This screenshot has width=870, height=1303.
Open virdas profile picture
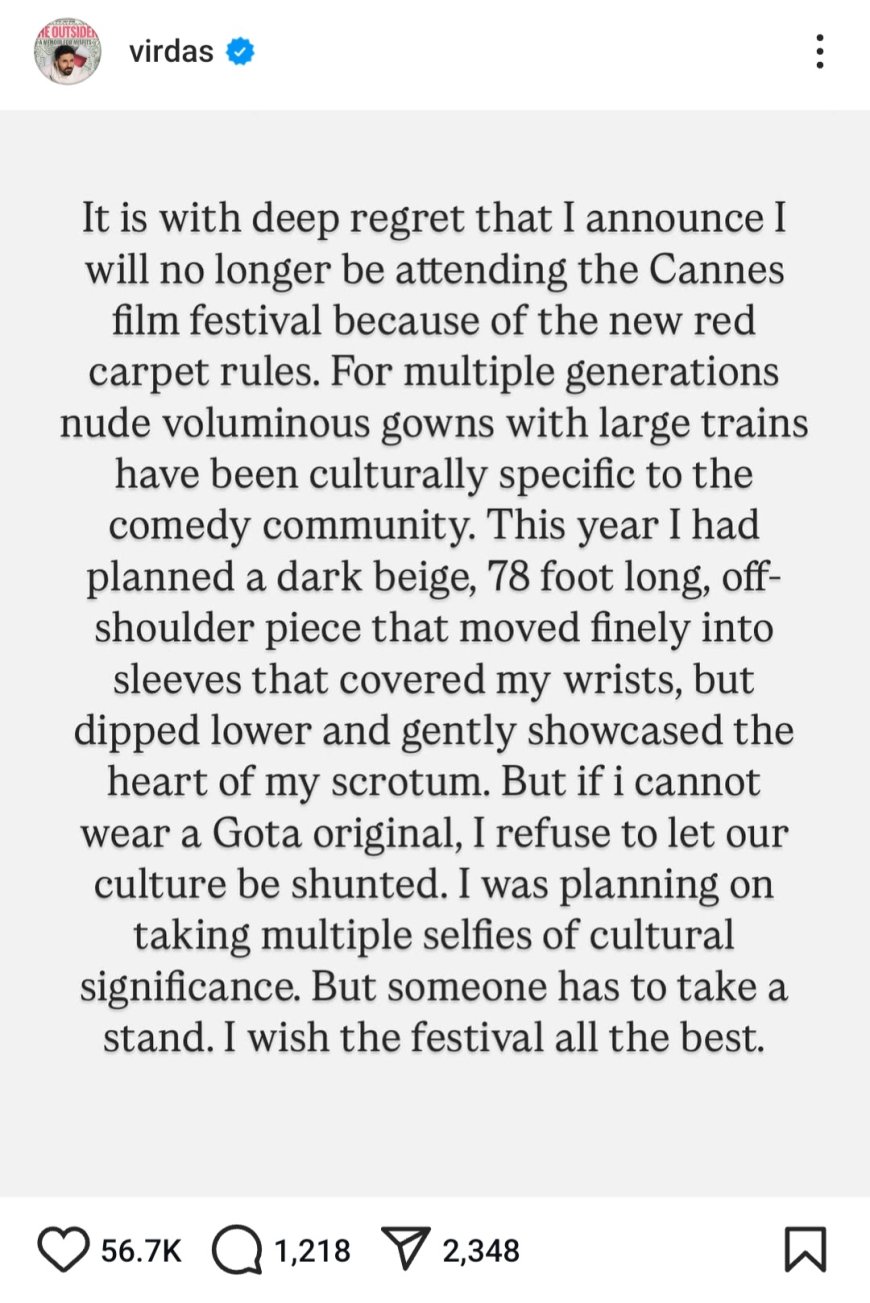67,51
